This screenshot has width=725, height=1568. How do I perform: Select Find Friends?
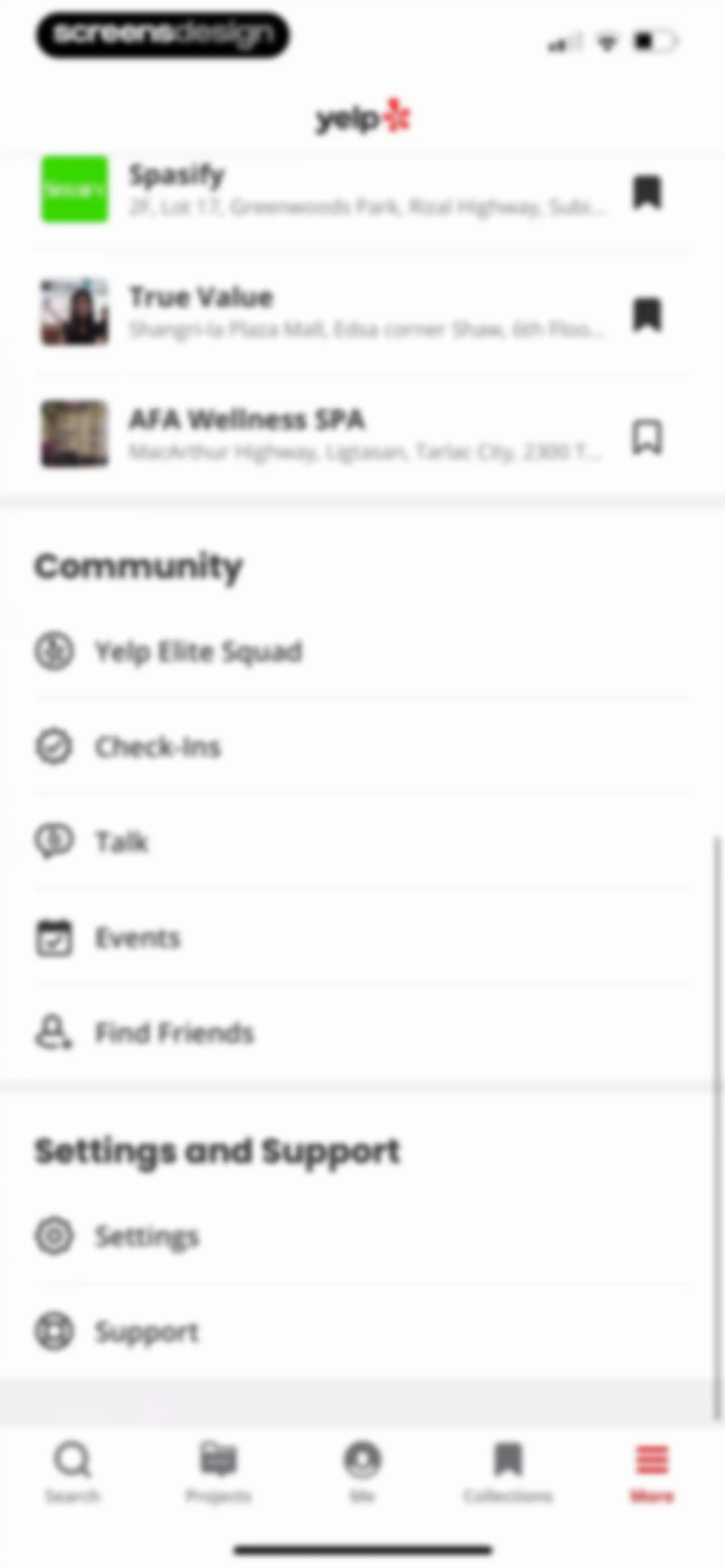(x=362, y=1032)
